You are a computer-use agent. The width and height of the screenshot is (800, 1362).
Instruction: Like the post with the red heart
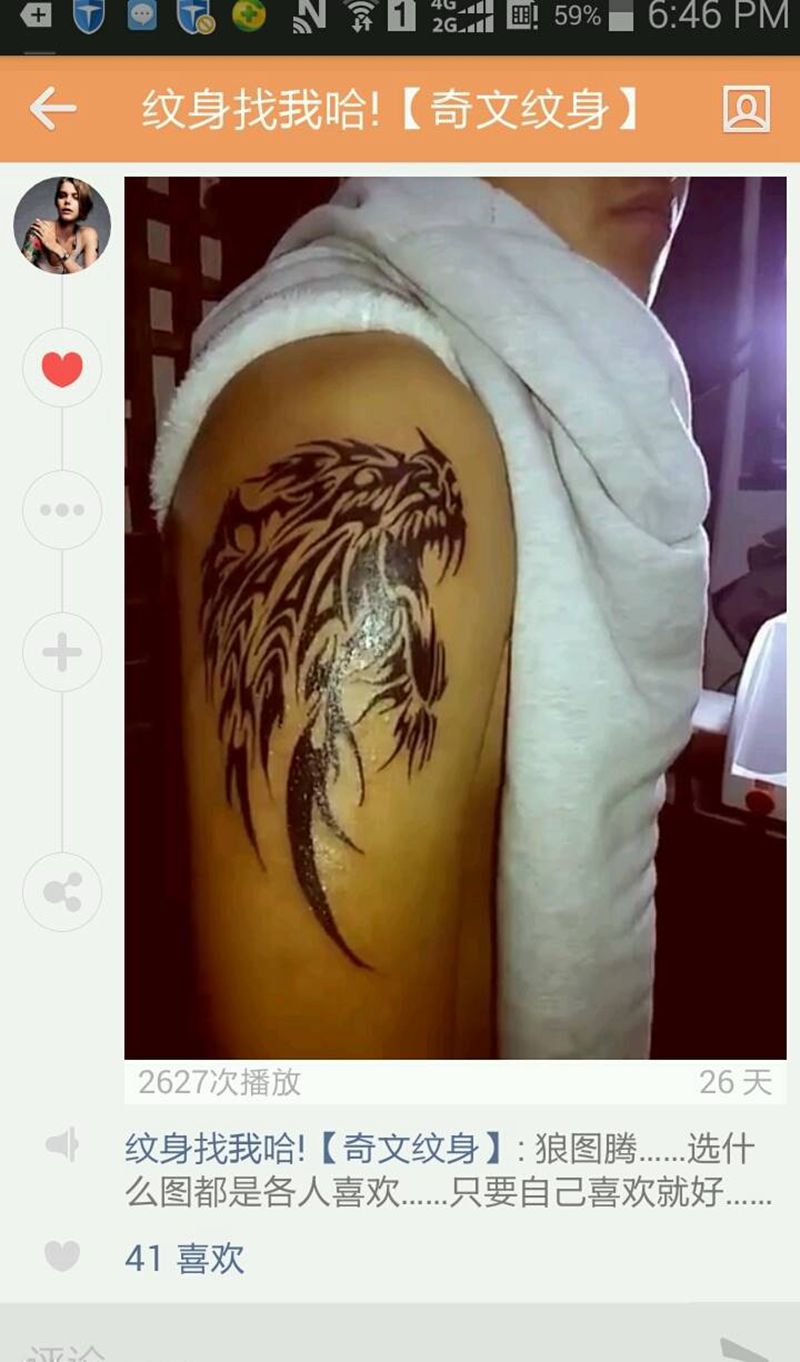pos(62,369)
